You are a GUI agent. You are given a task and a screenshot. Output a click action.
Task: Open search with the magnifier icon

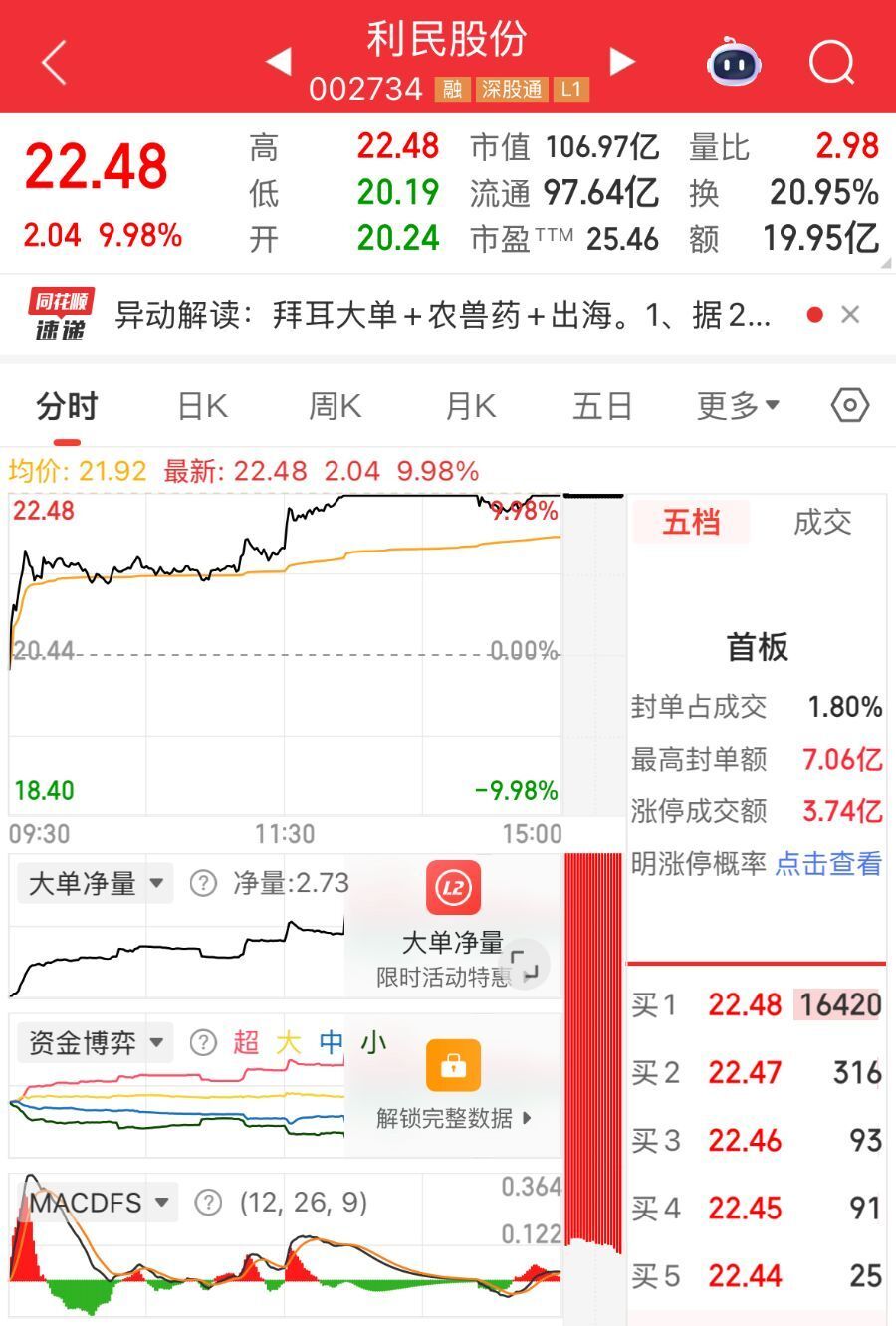click(832, 63)
